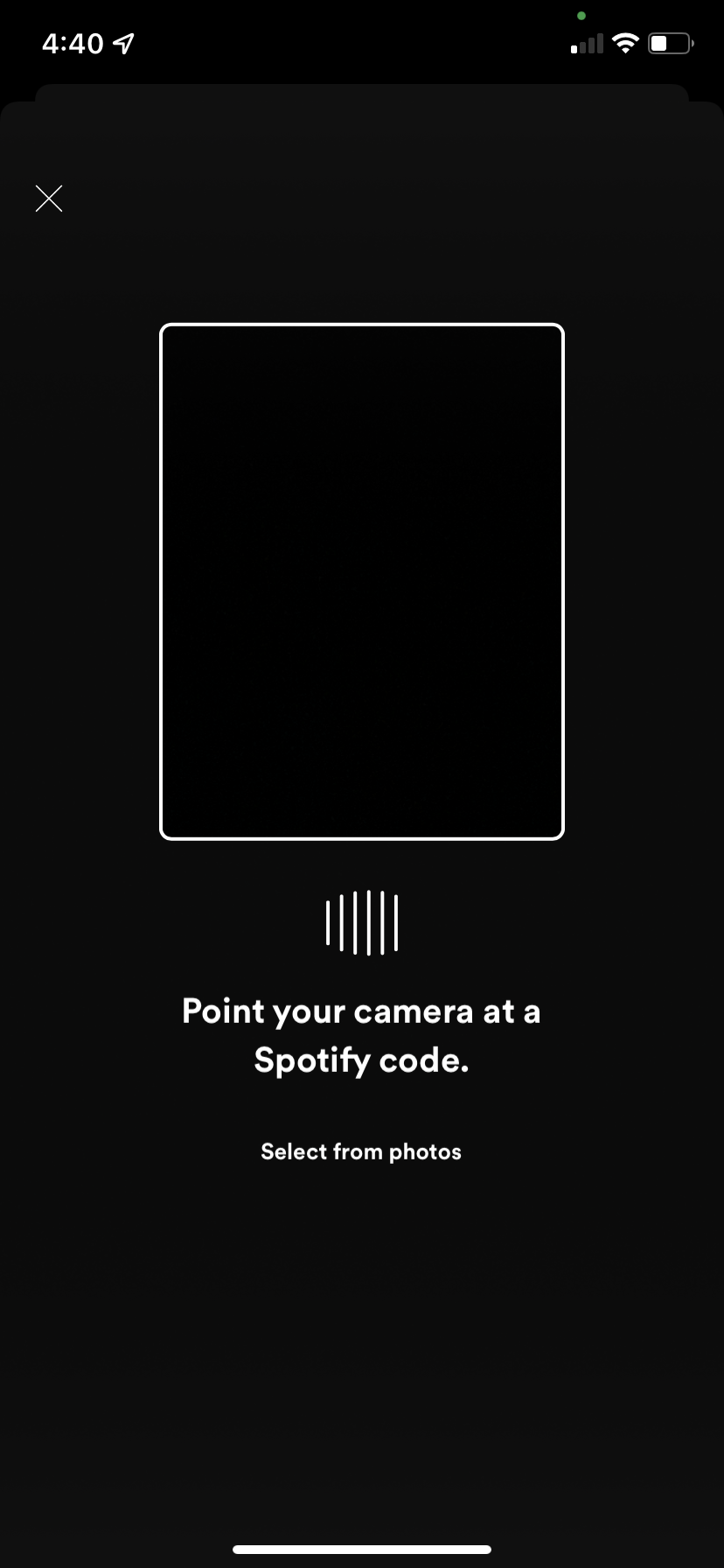Viewport: 724px width, 1568px height.
Task: Close the Spotify code scanner
Action: [x=49, y=198]
